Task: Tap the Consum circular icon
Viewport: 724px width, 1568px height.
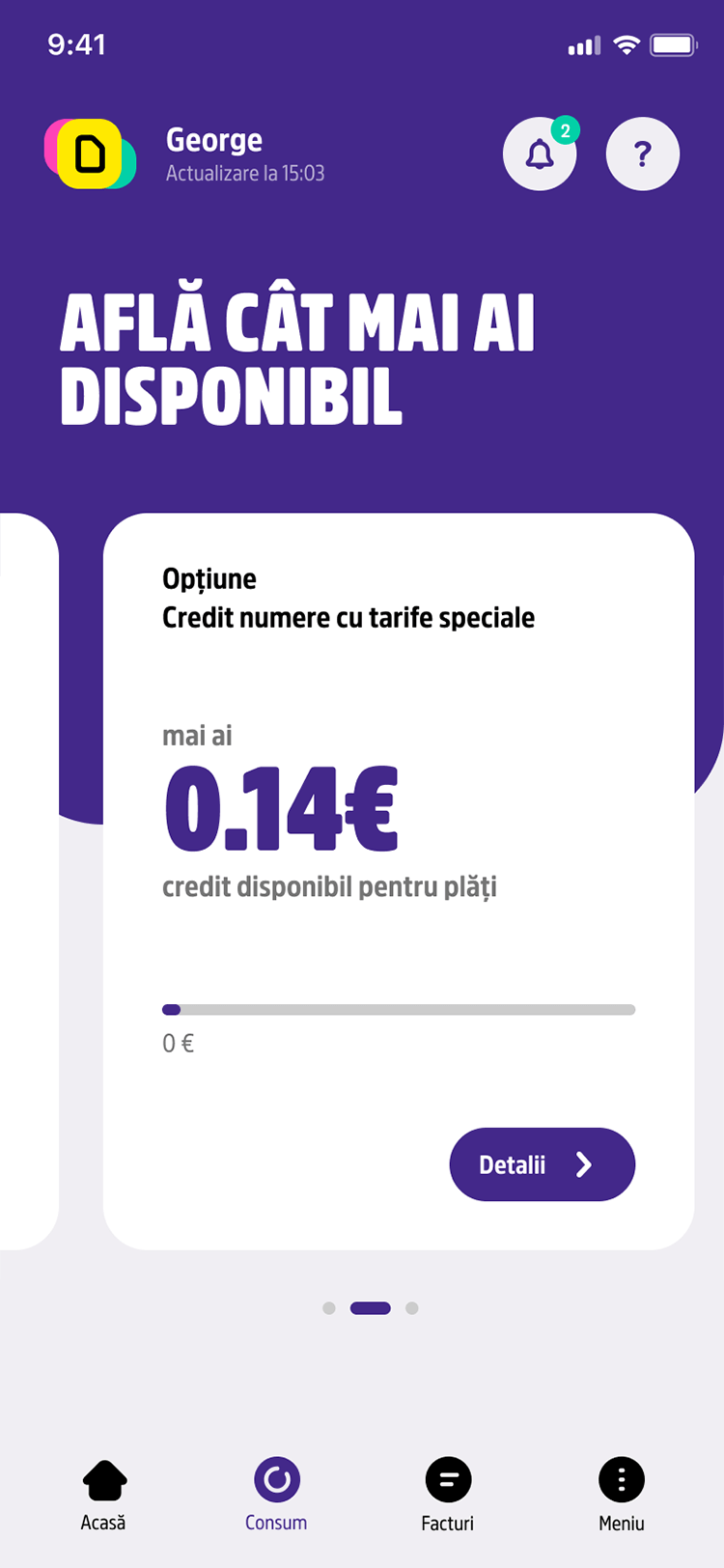Action: point(276,1477)
